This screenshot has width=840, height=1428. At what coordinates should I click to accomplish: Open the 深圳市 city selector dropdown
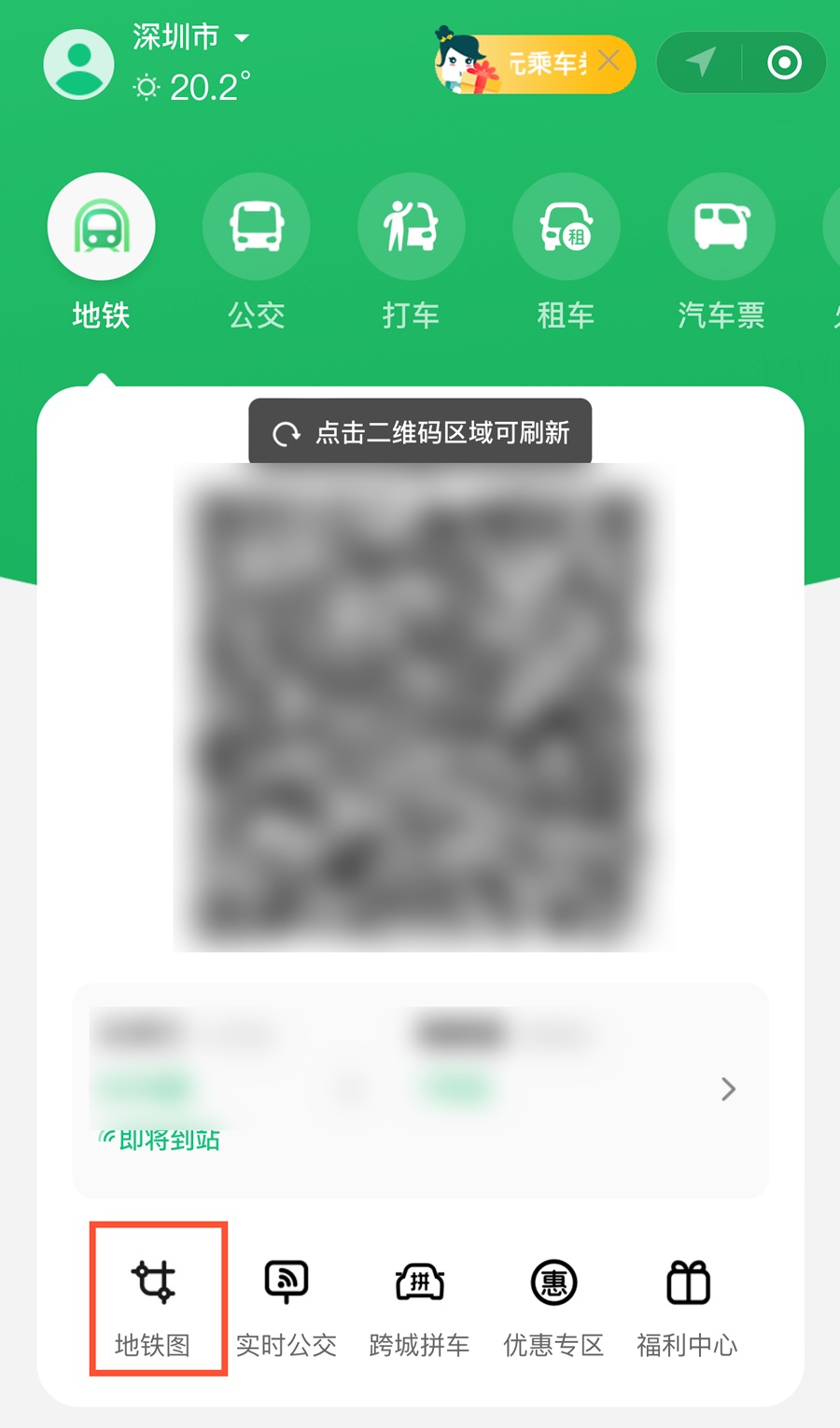[190, 37]
